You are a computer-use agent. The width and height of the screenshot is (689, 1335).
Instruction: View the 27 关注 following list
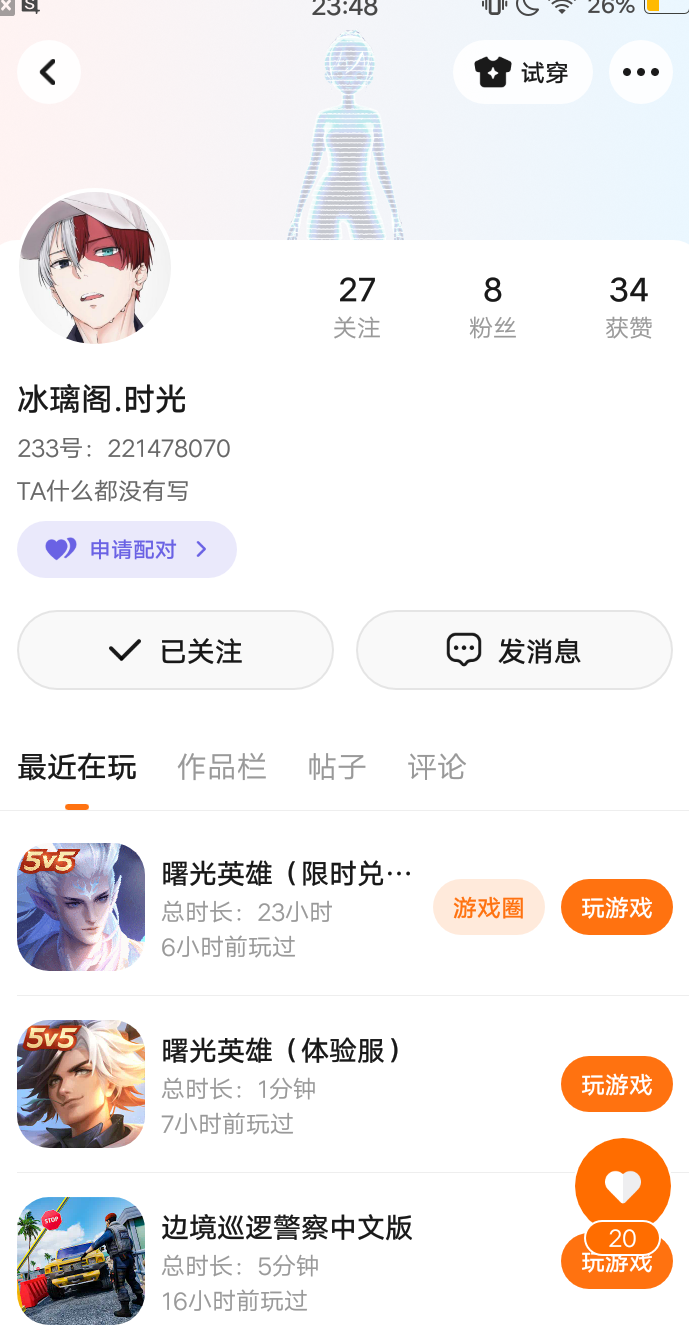click(356, 306)
